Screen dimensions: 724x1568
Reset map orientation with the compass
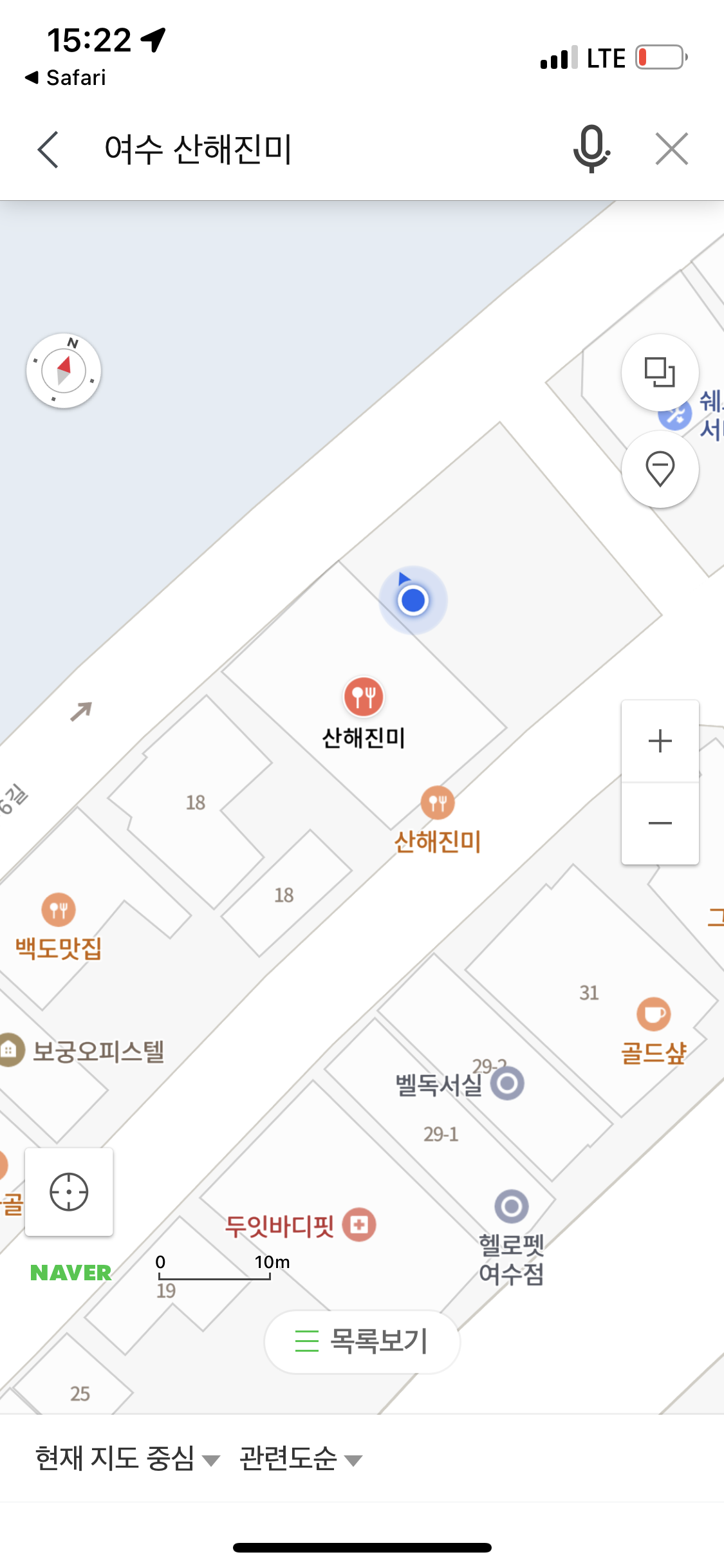pos(64,371)
